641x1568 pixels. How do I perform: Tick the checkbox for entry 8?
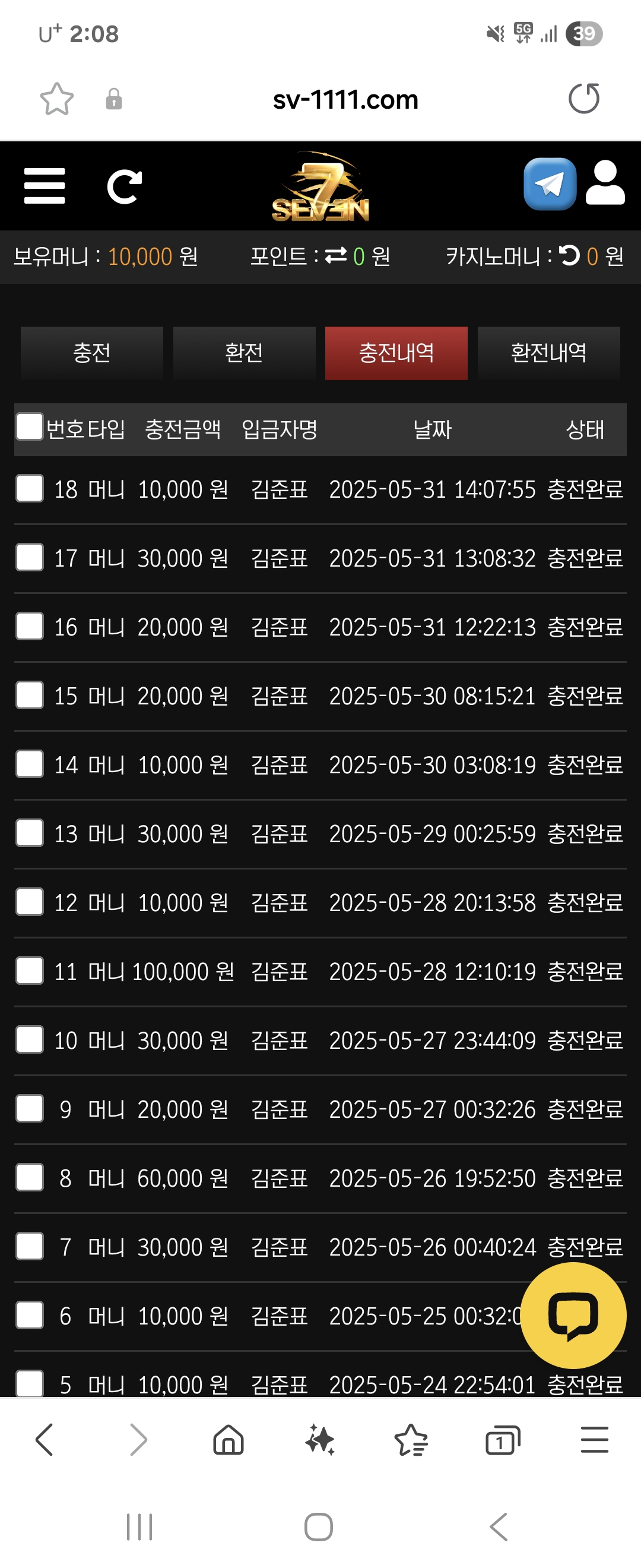(29, 1177)
